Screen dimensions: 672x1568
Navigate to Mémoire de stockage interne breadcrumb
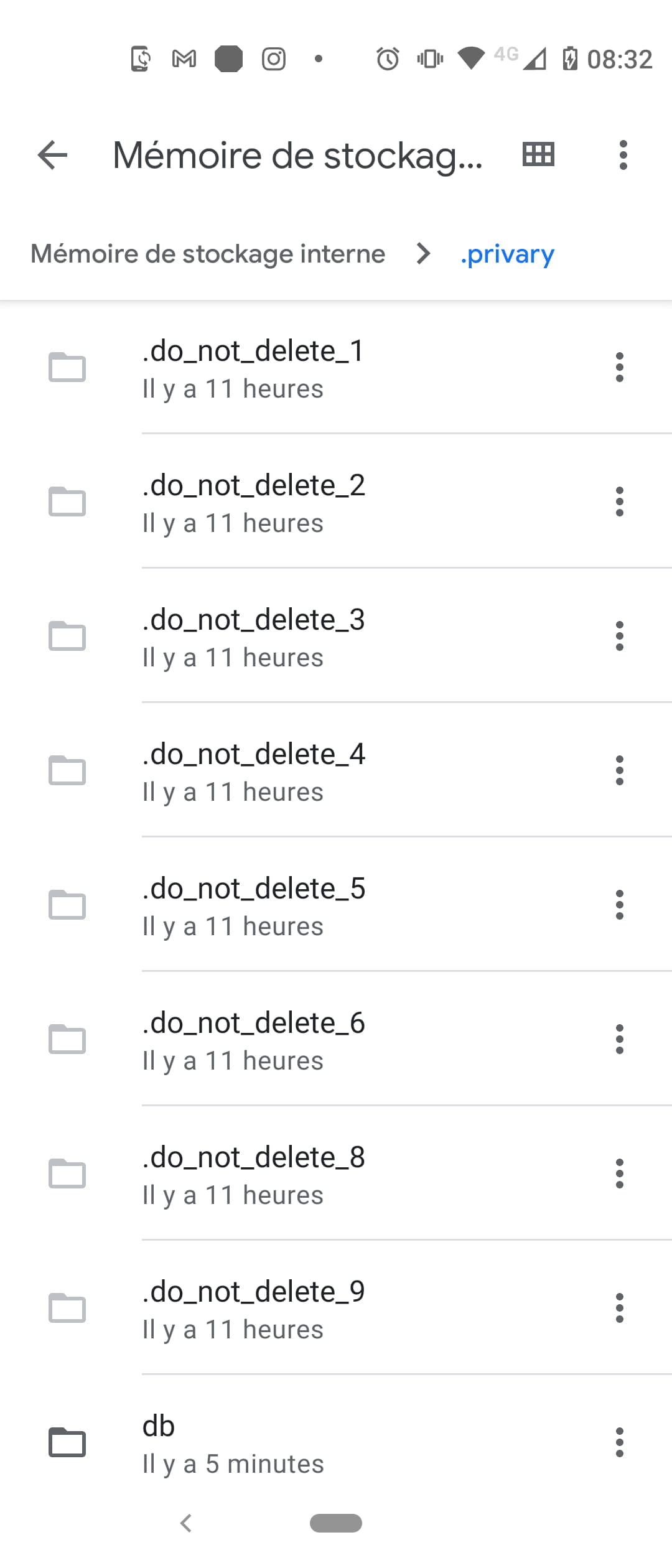point(208,254)
